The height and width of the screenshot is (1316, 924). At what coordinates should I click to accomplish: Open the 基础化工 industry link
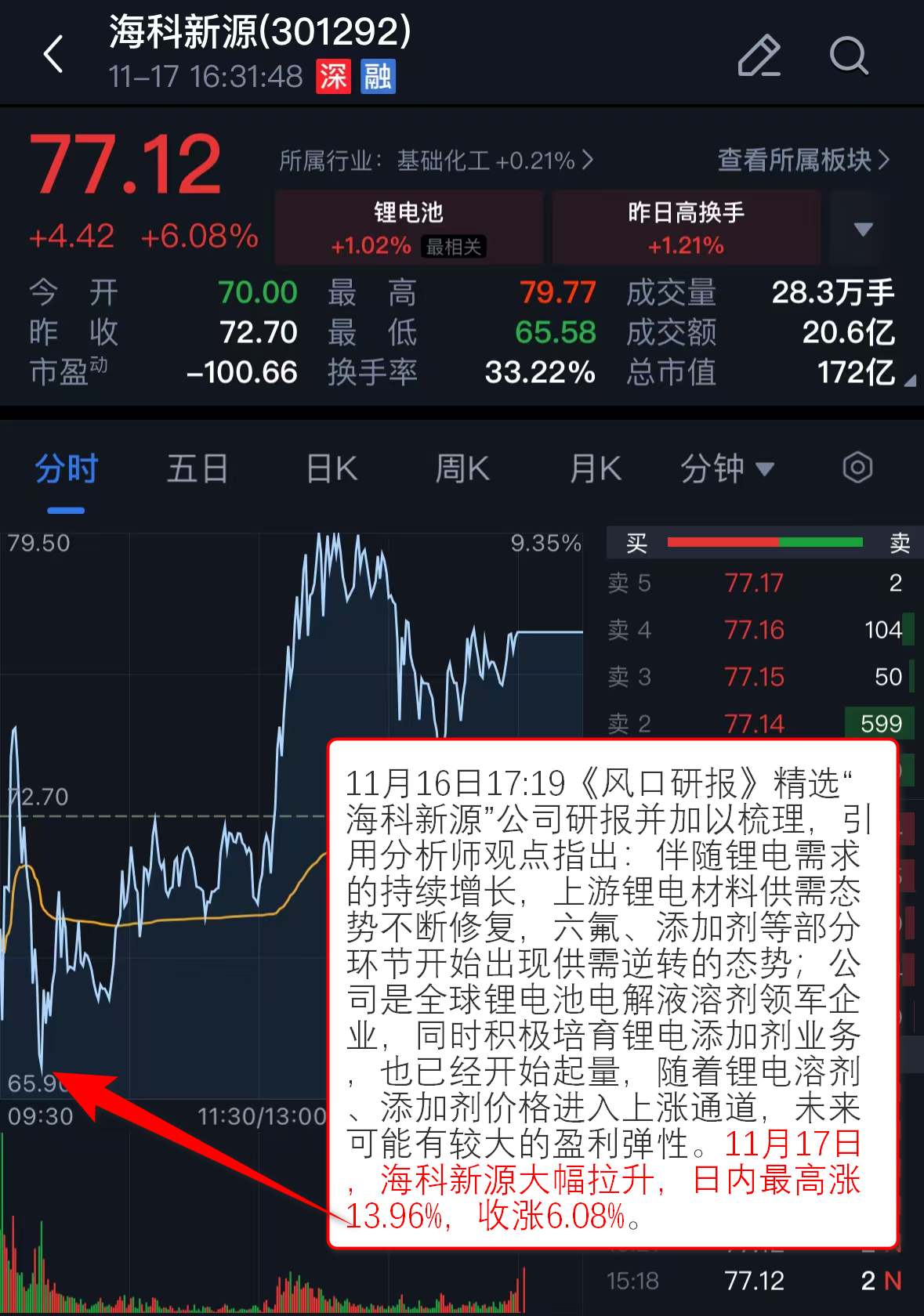[436, 161]
